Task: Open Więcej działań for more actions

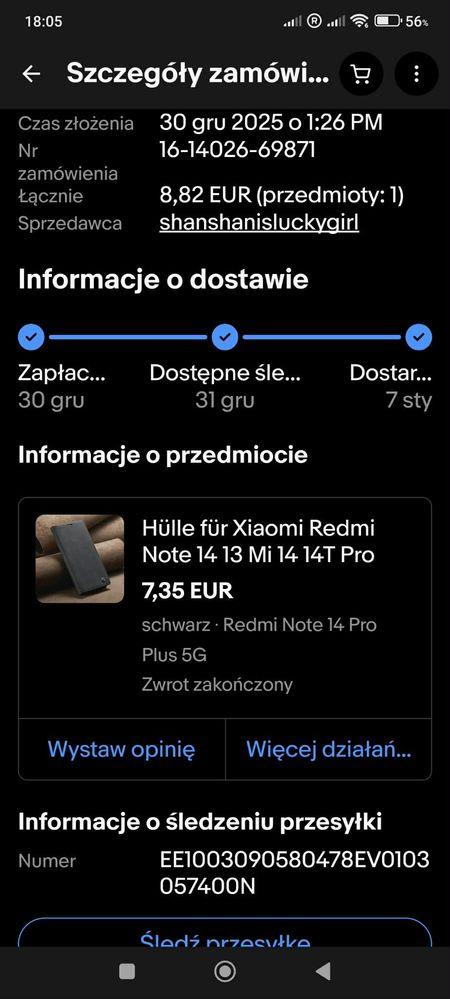Action: (x=328, y=749)
